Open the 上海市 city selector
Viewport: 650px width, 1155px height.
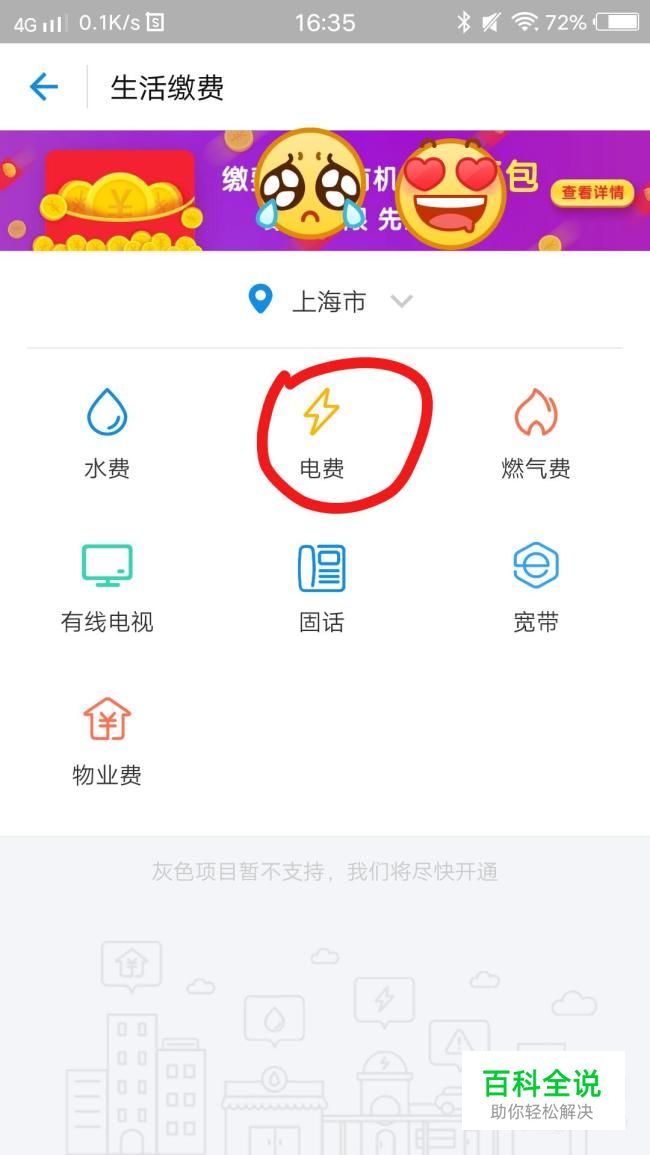(x=330, y=301)
